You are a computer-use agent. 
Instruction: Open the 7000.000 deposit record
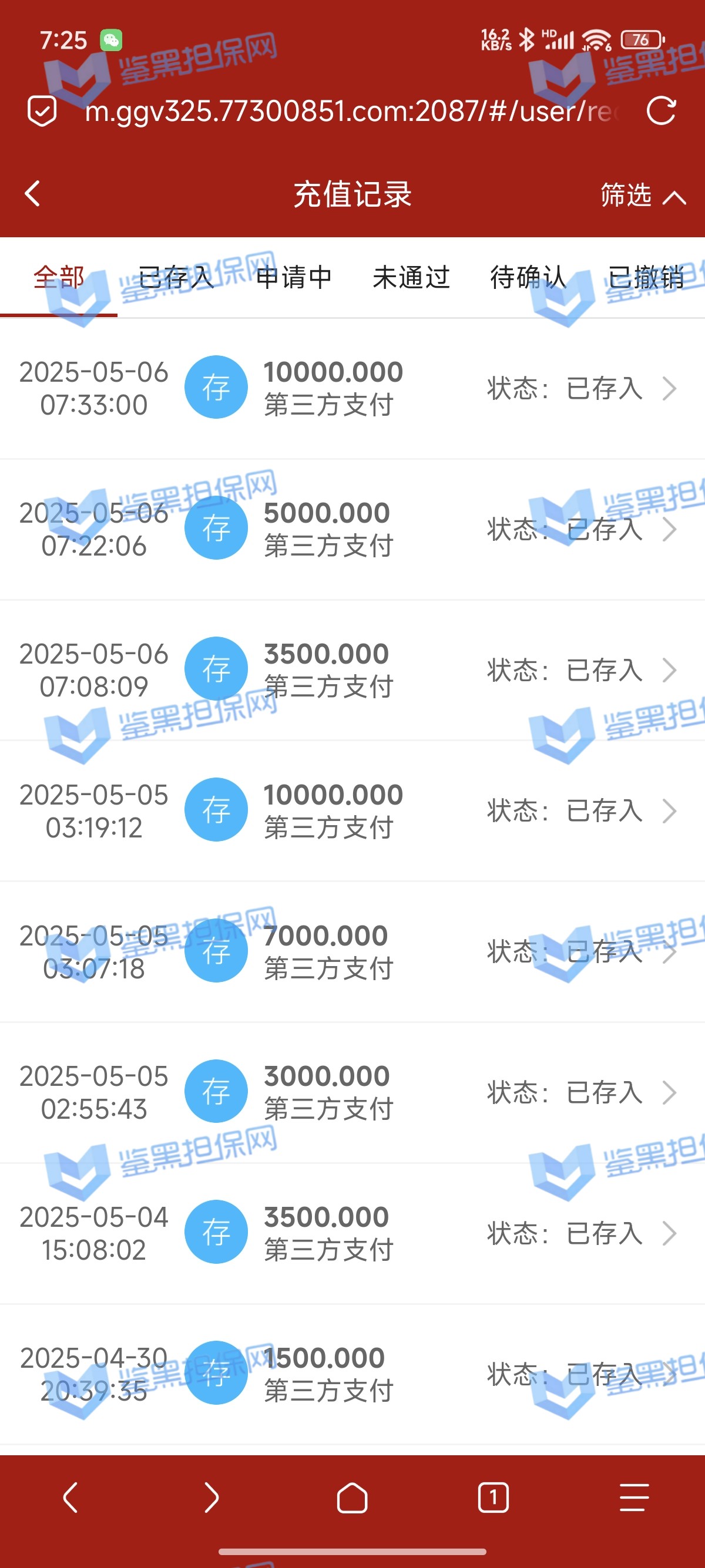click(x=352, y=951)
